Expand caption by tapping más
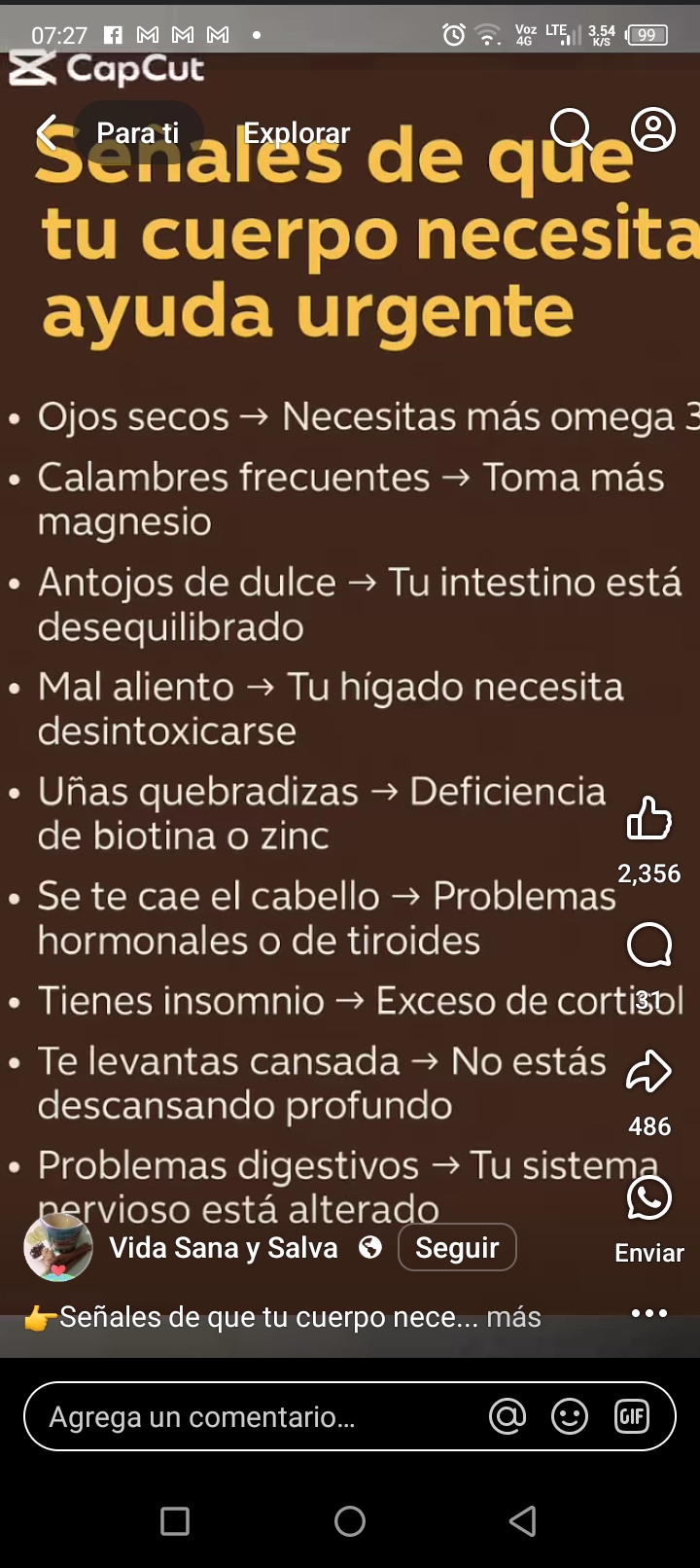700x1568 pixels. coord(516,1316)
